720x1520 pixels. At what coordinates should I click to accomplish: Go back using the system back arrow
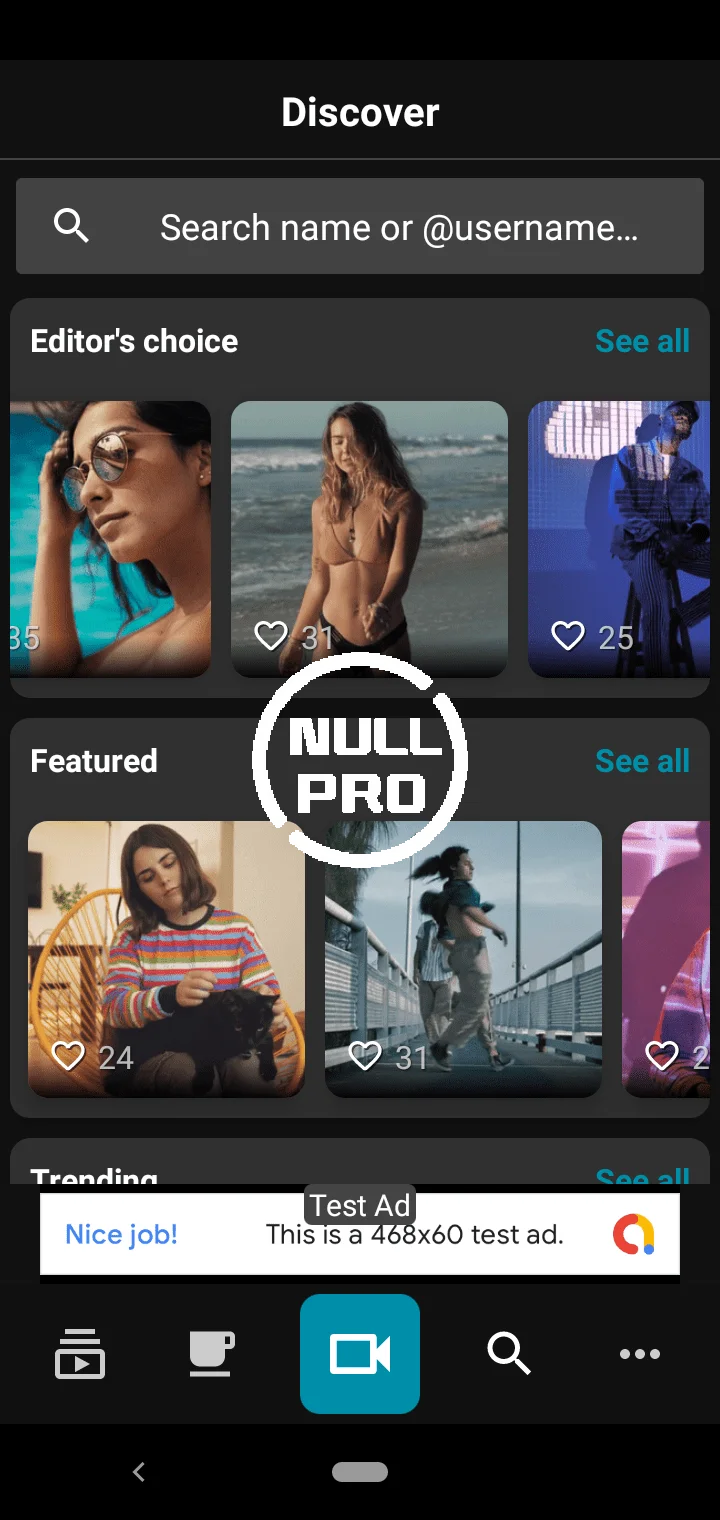(x=139, y=1471)
